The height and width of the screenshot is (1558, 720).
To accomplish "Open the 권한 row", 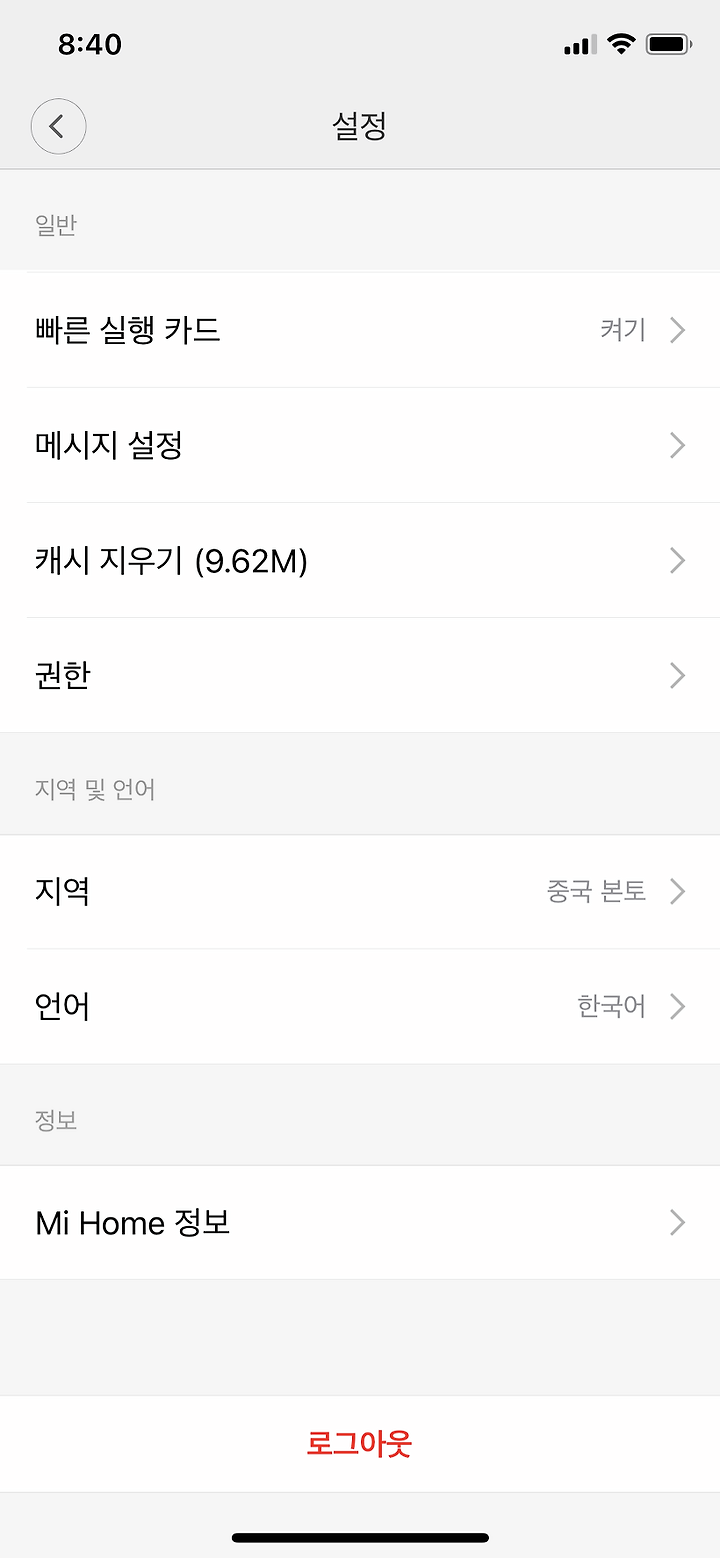I will coord(360,675).
